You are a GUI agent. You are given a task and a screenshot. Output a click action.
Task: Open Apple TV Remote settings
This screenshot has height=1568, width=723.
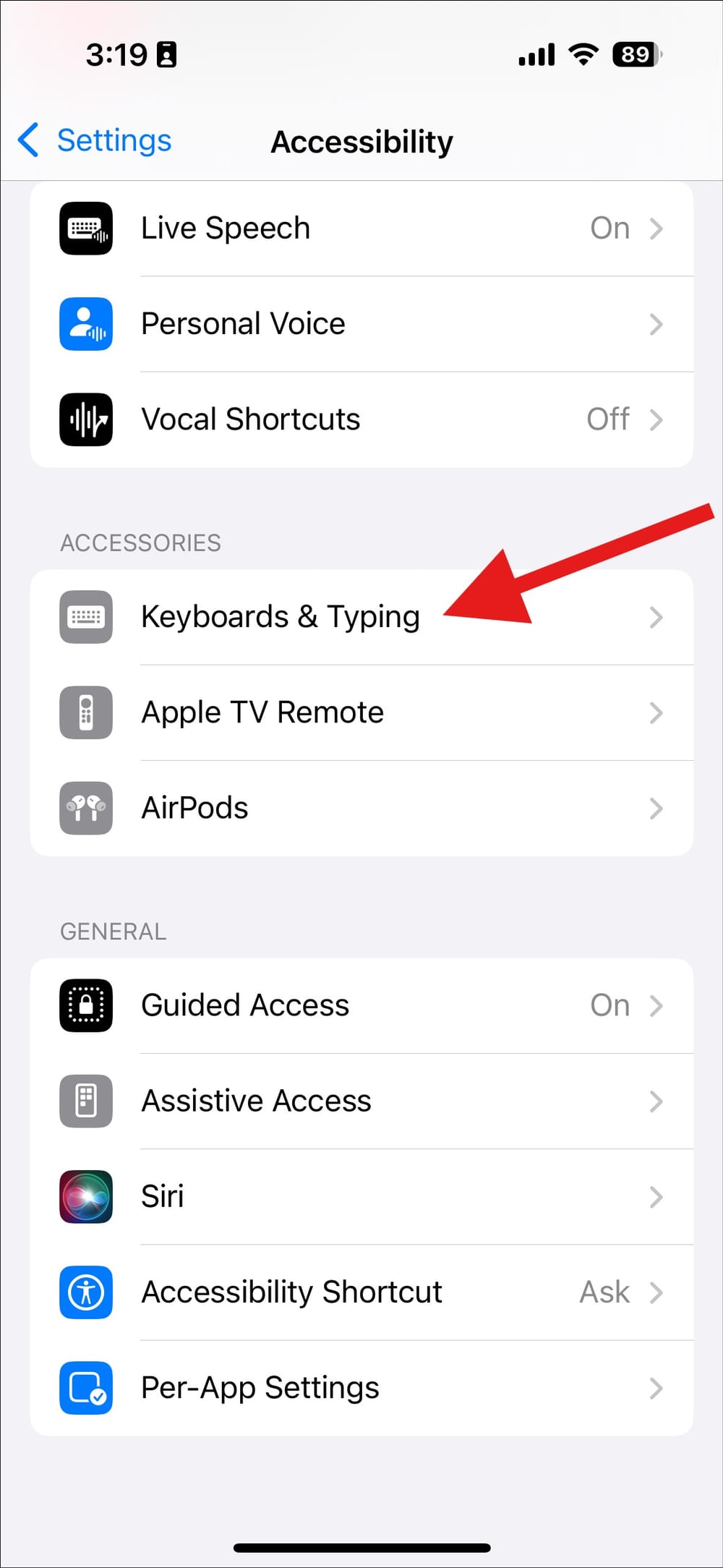click(x=361, y=712)
